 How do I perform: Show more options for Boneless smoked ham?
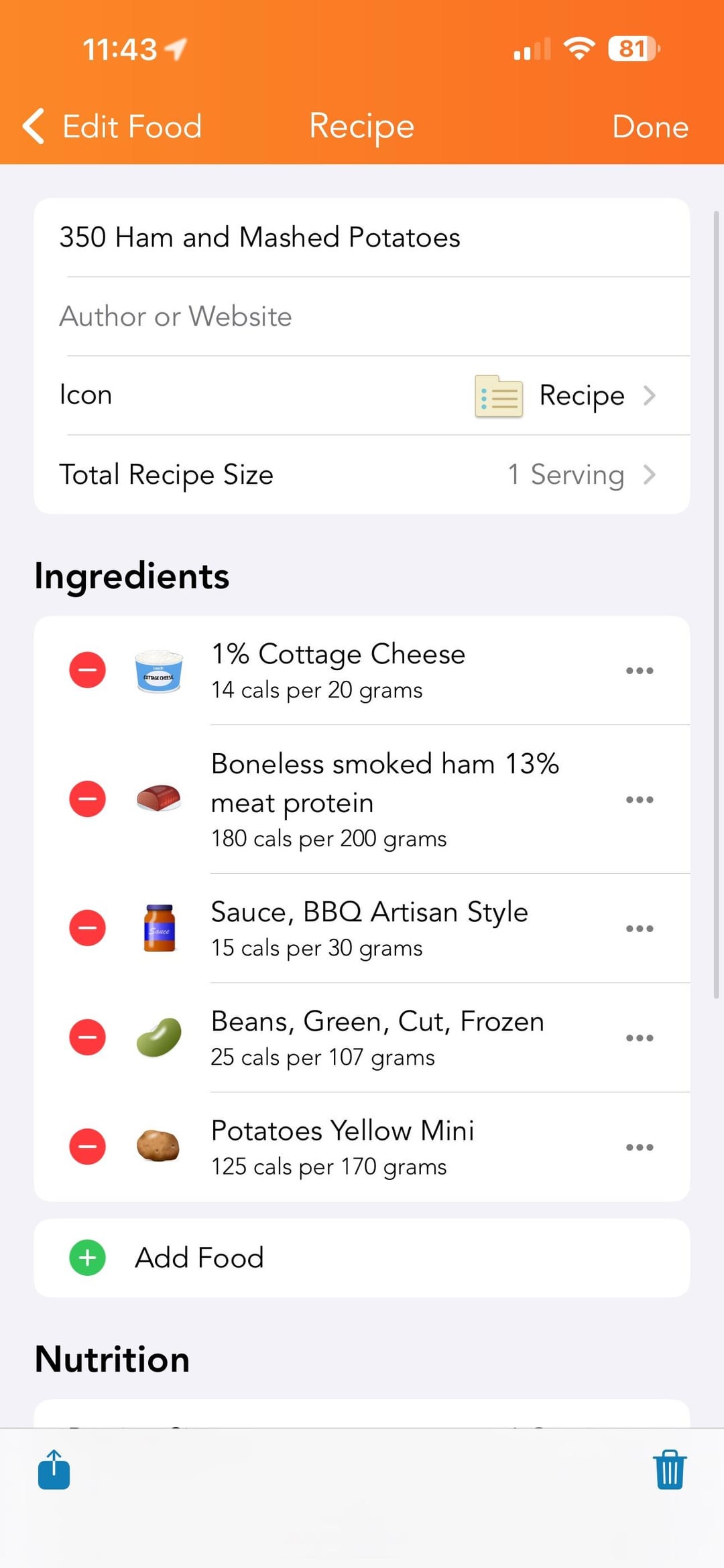(x=640, y=799)
